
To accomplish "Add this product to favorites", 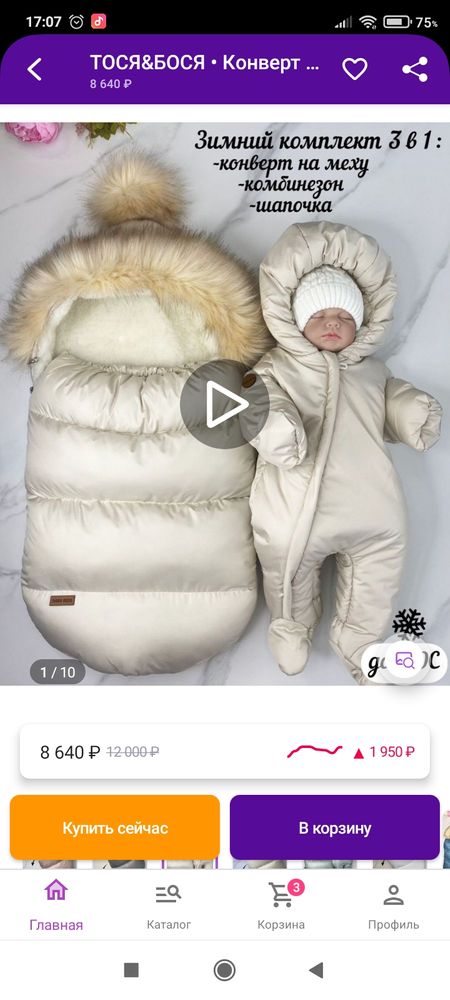I will (x=355, y=69).
